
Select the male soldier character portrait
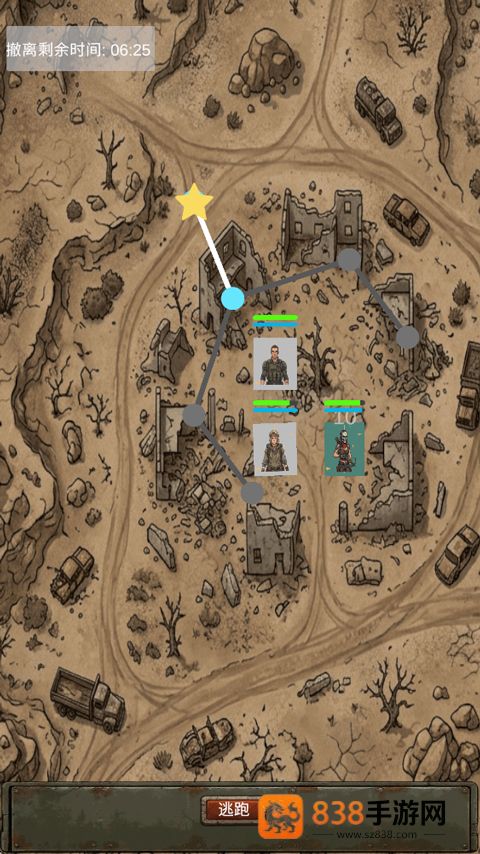point(275,364)
